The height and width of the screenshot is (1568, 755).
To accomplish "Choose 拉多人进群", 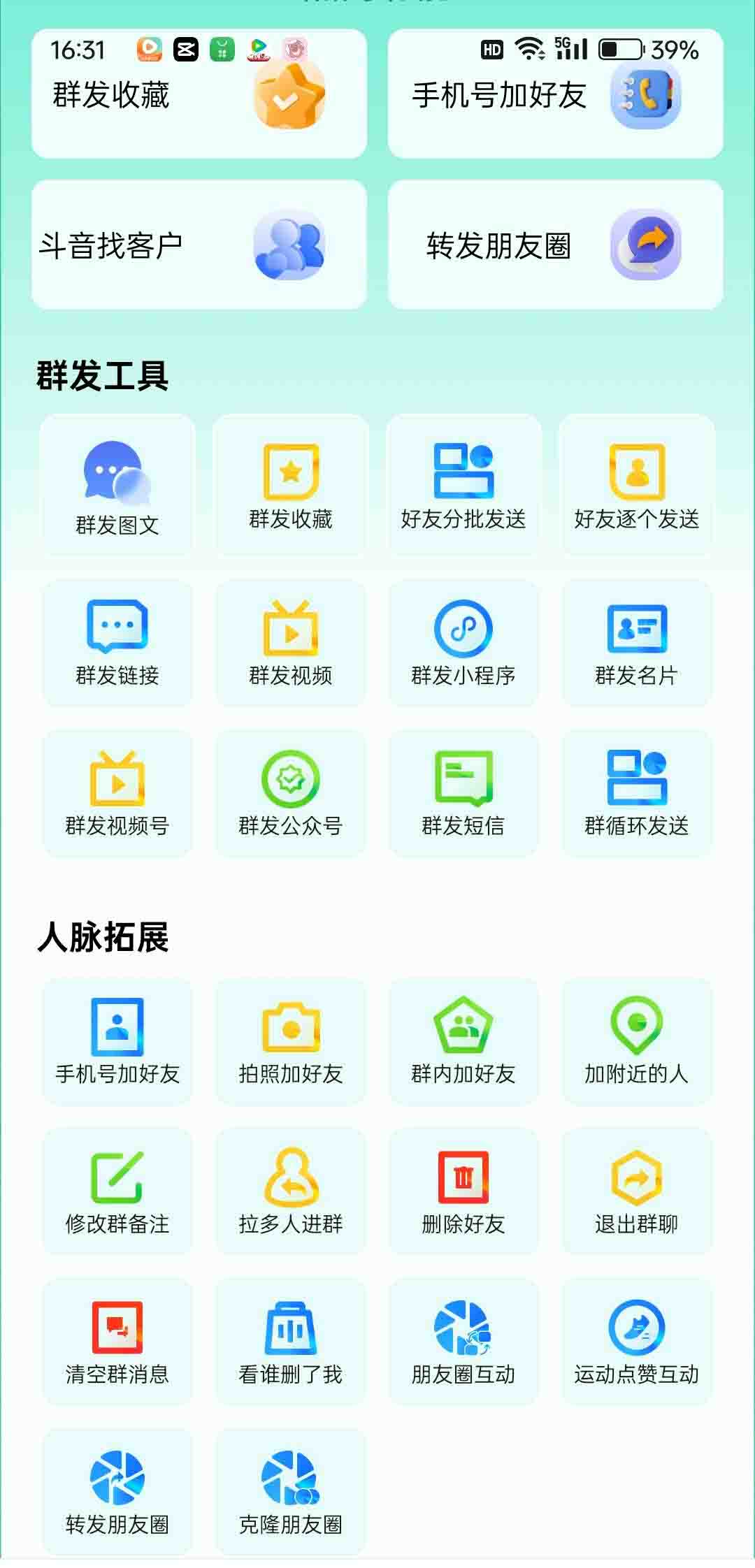I will tap(291, 1192).
